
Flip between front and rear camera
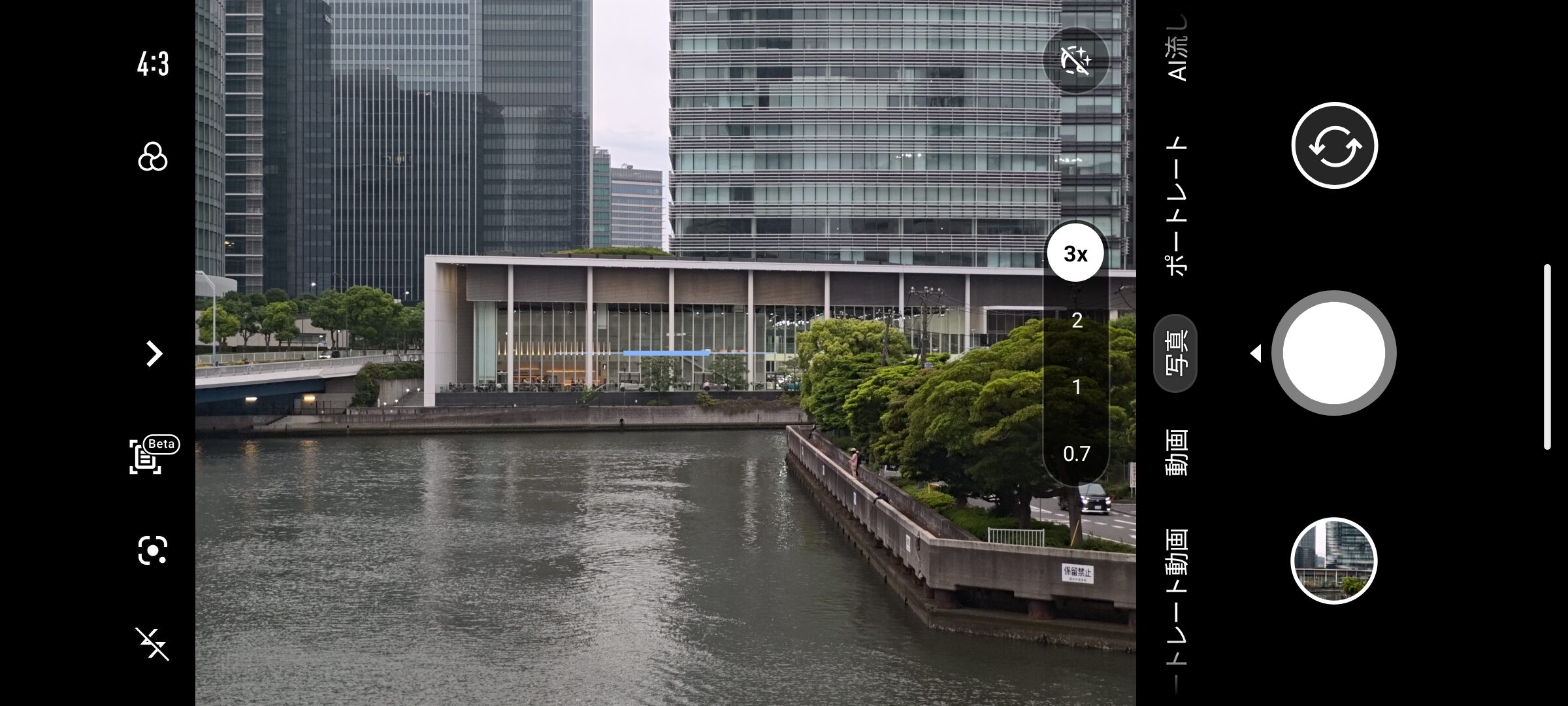coord(1334,146)
